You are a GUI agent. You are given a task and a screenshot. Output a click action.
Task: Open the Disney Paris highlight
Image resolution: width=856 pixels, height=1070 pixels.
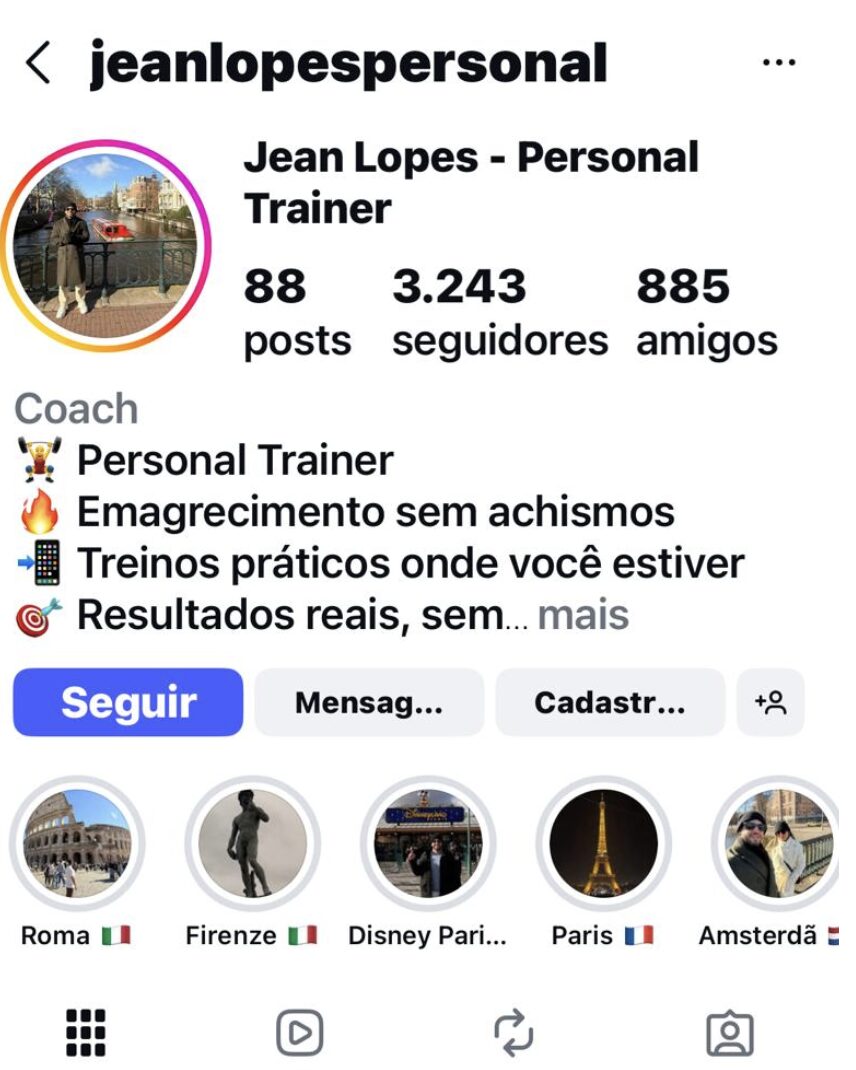428,845
